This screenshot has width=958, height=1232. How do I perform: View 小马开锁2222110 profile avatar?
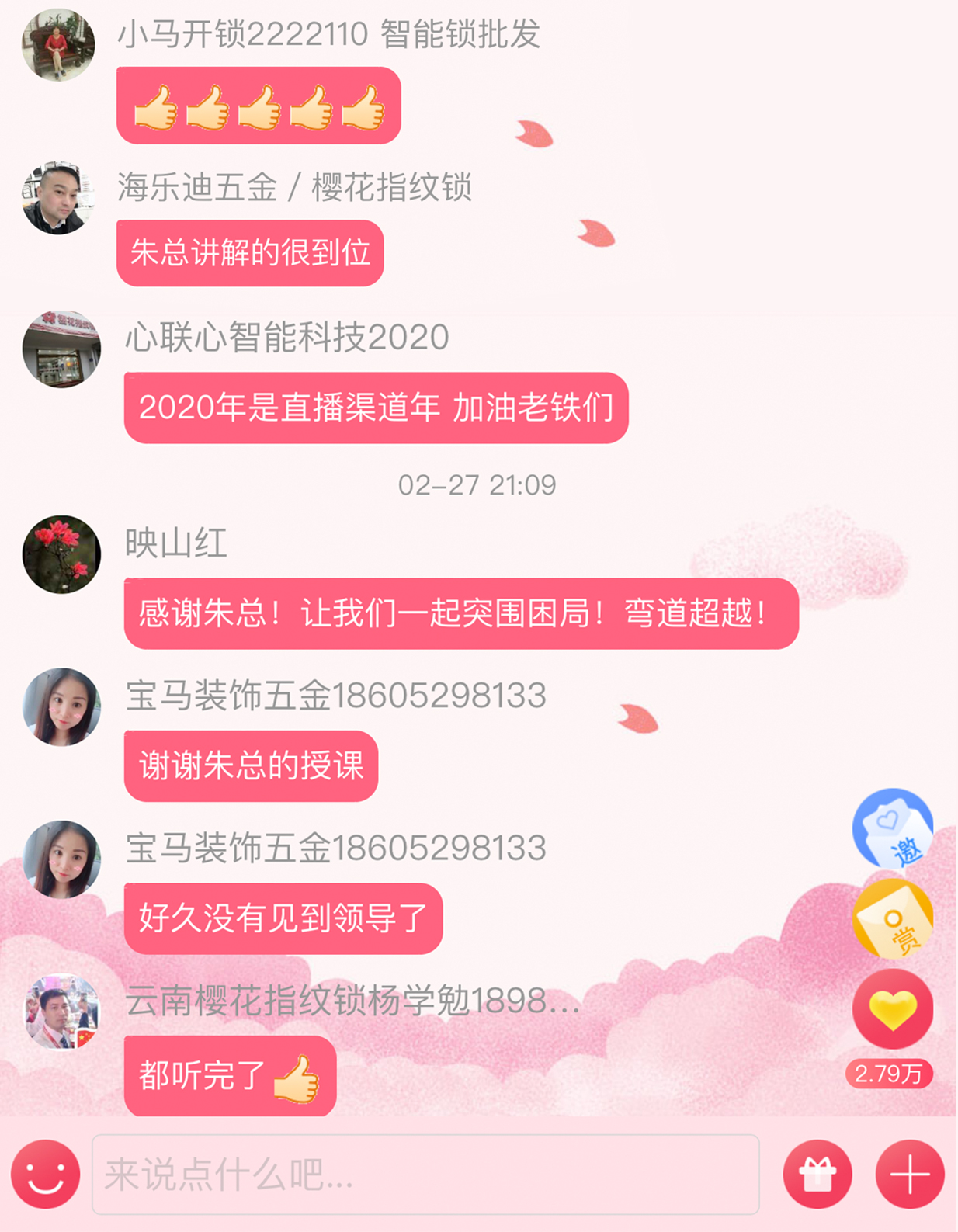point(58,45)
